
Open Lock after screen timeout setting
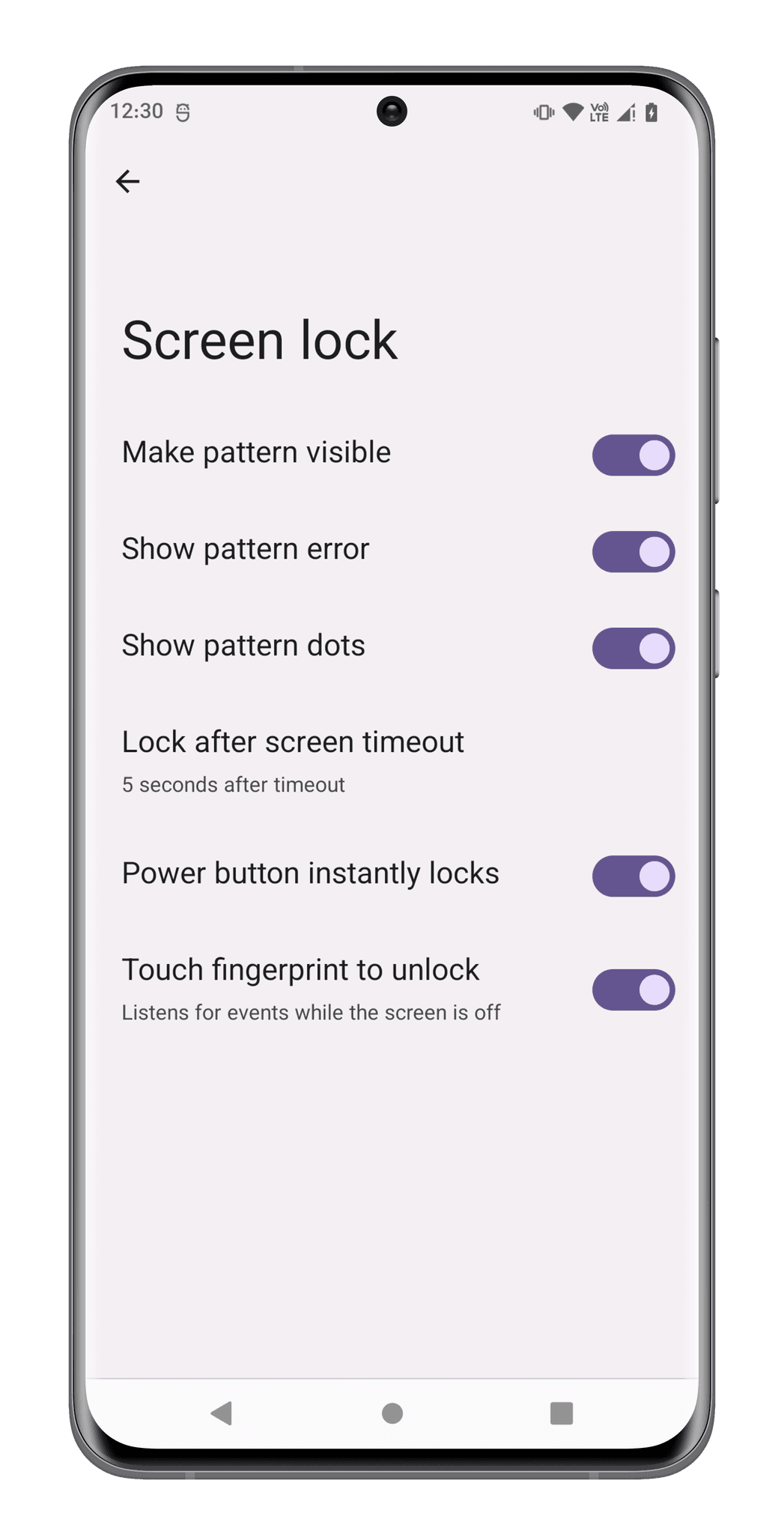point(292,760)
